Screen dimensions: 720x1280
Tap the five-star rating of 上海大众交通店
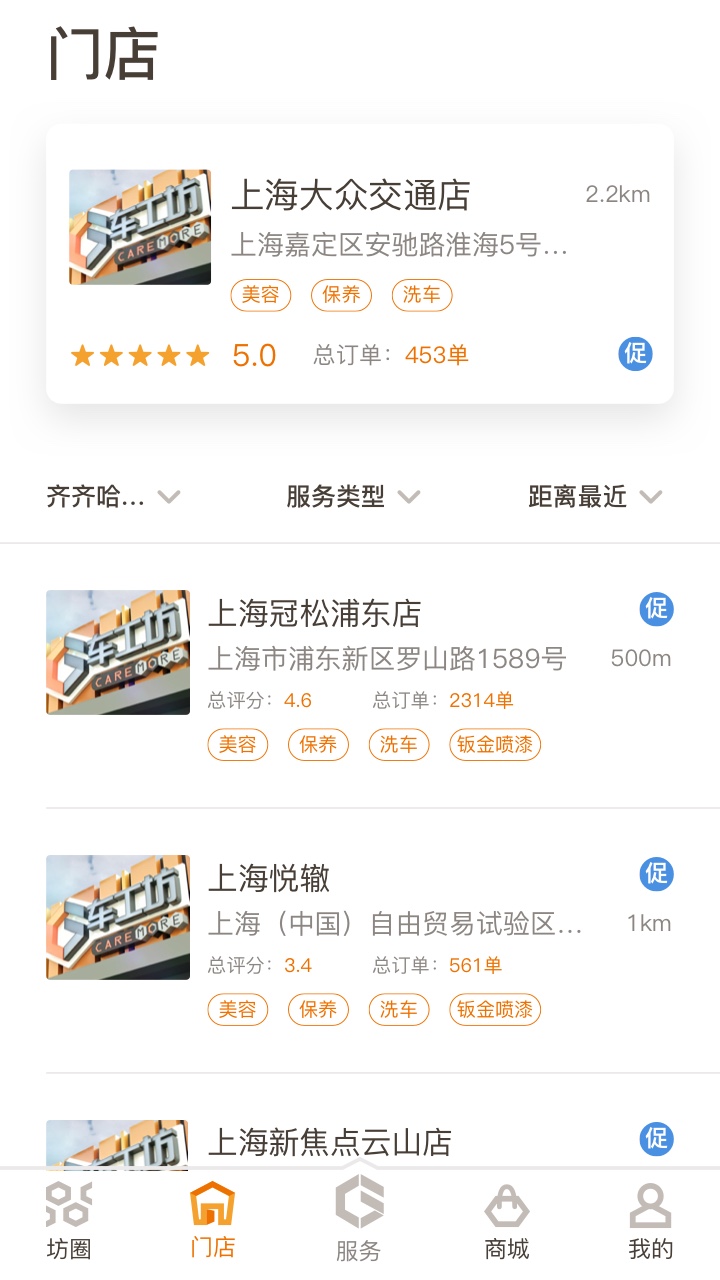point(140,354)
